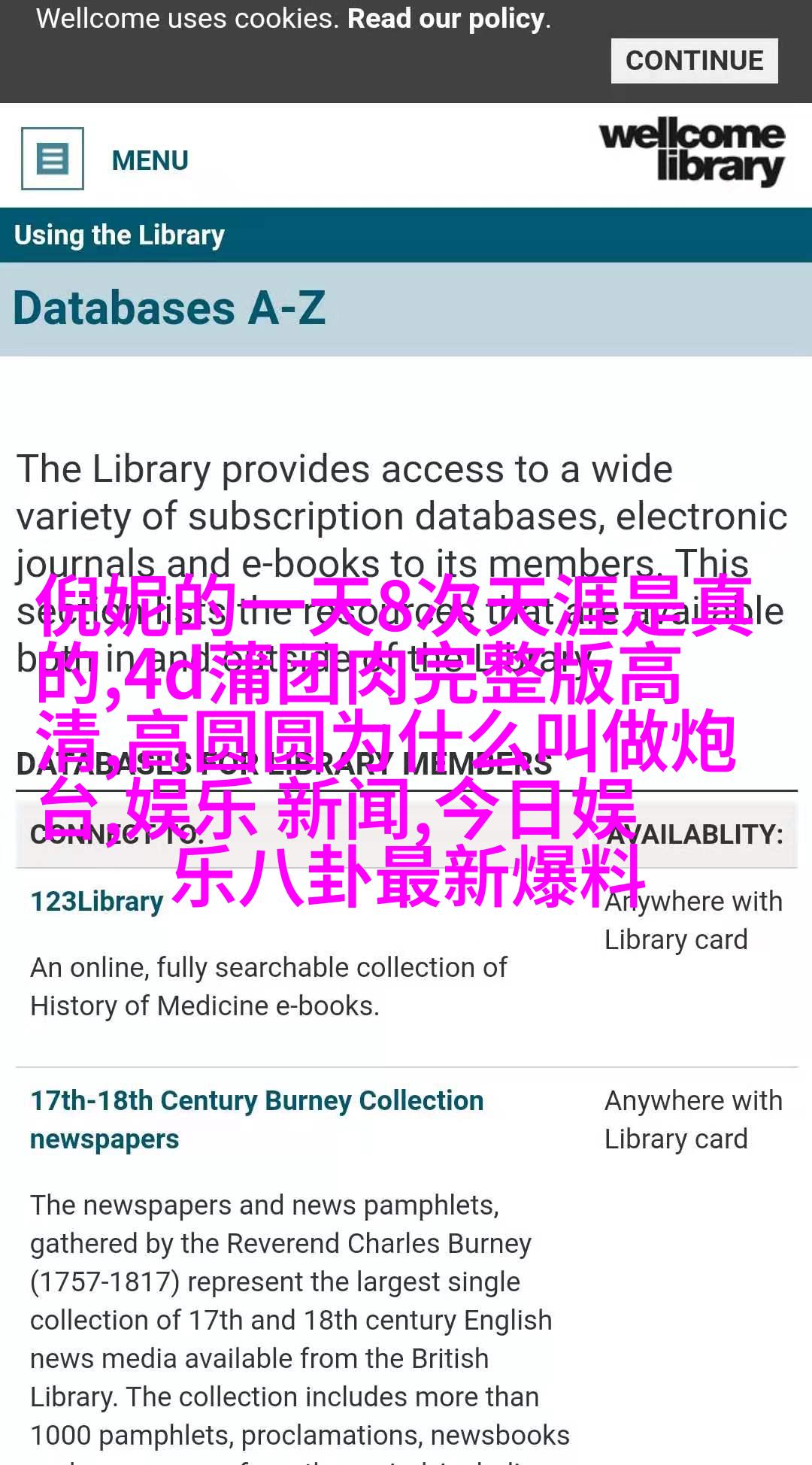Go to the Wellcome Library home page
Screen dimensions: 812x1465
coord(692,151)
